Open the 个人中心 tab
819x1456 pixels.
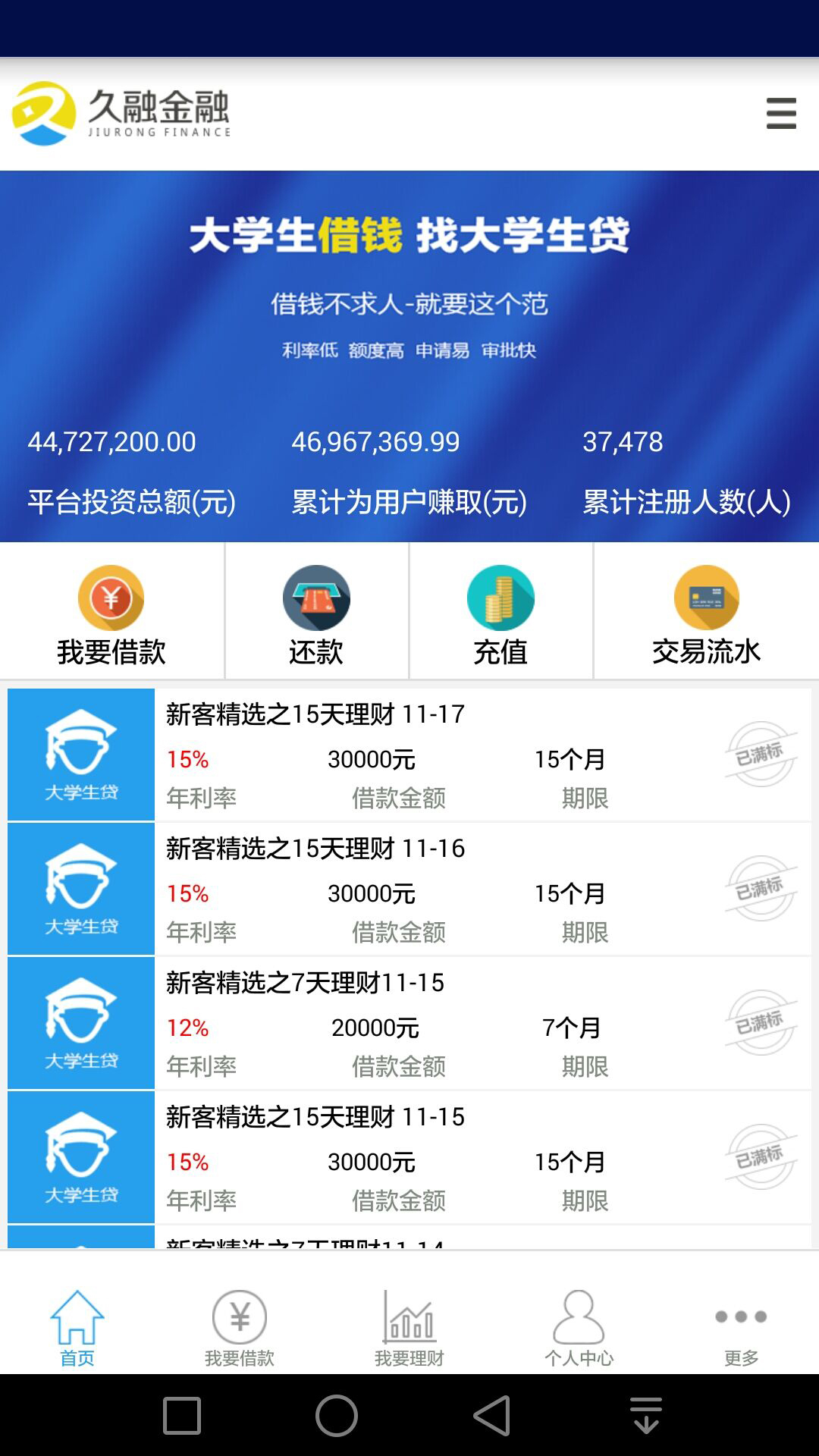[x=579, y=1328]
